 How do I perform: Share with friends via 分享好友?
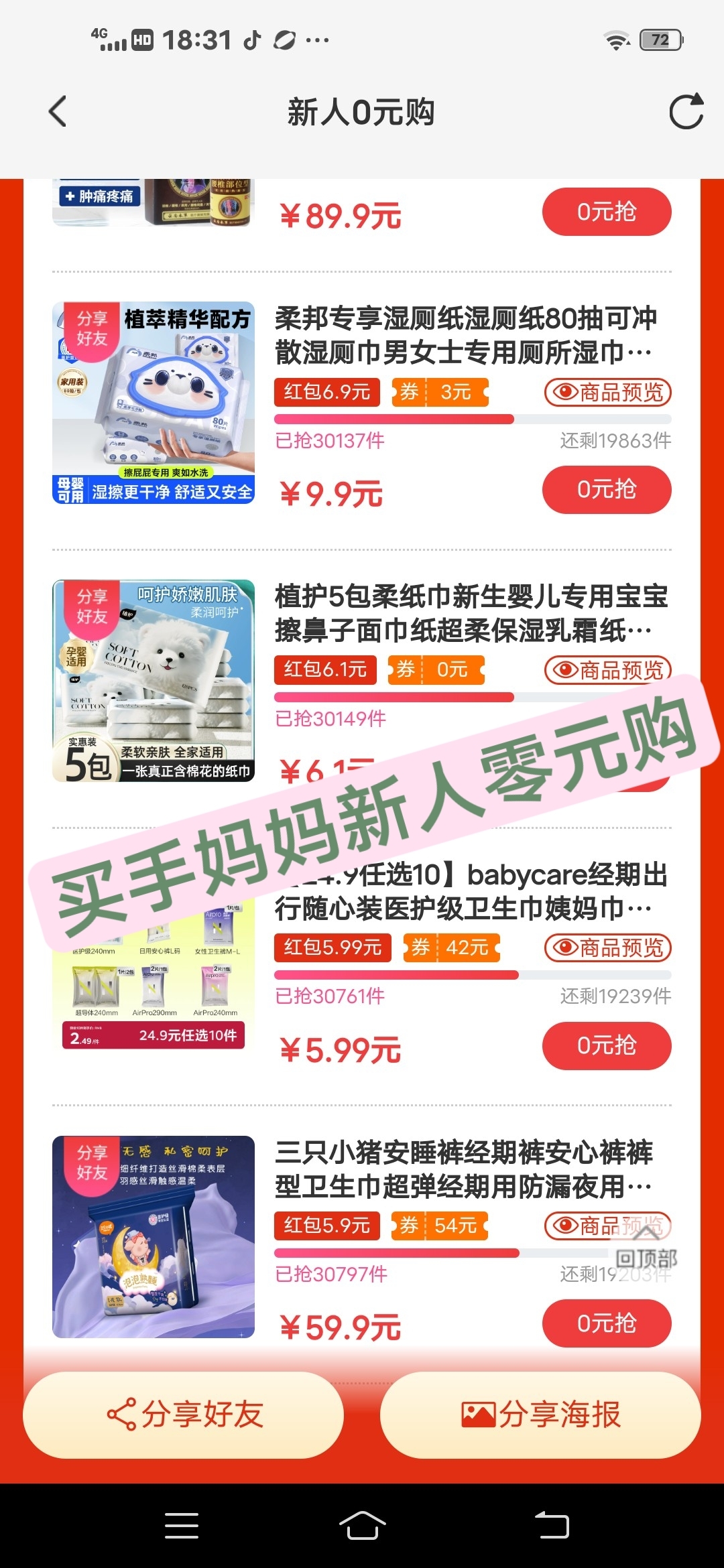184,1415
